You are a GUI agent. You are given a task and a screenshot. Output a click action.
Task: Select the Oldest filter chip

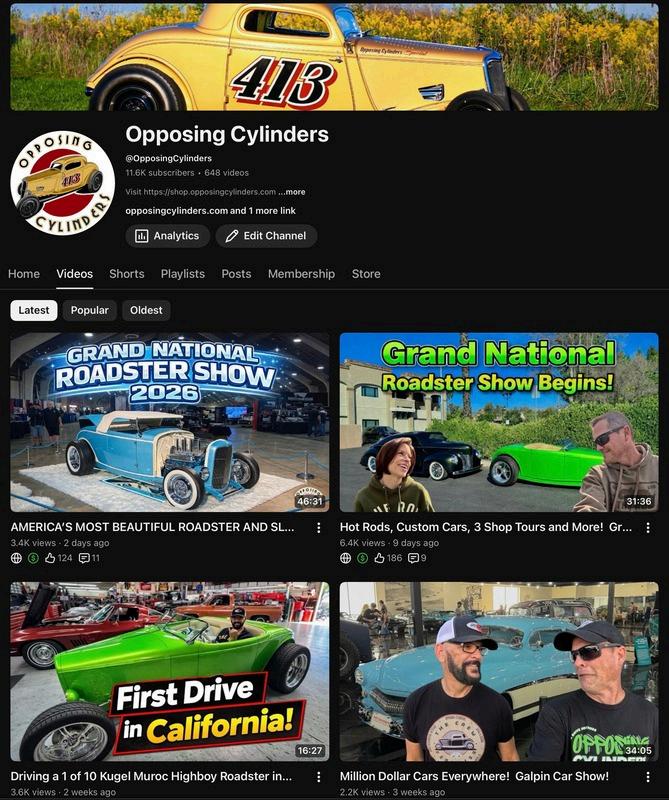click(x=146, y=310)
